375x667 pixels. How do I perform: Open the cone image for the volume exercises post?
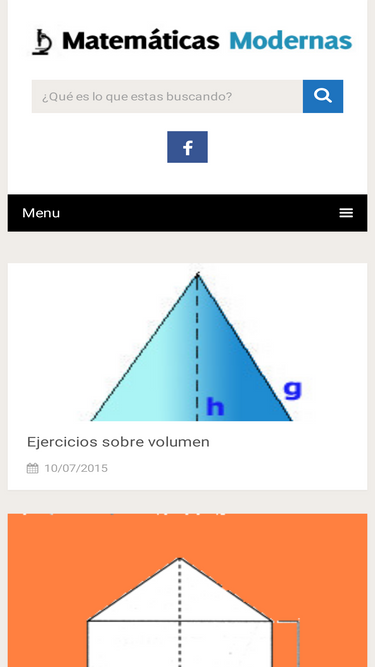tap(187, 342)
